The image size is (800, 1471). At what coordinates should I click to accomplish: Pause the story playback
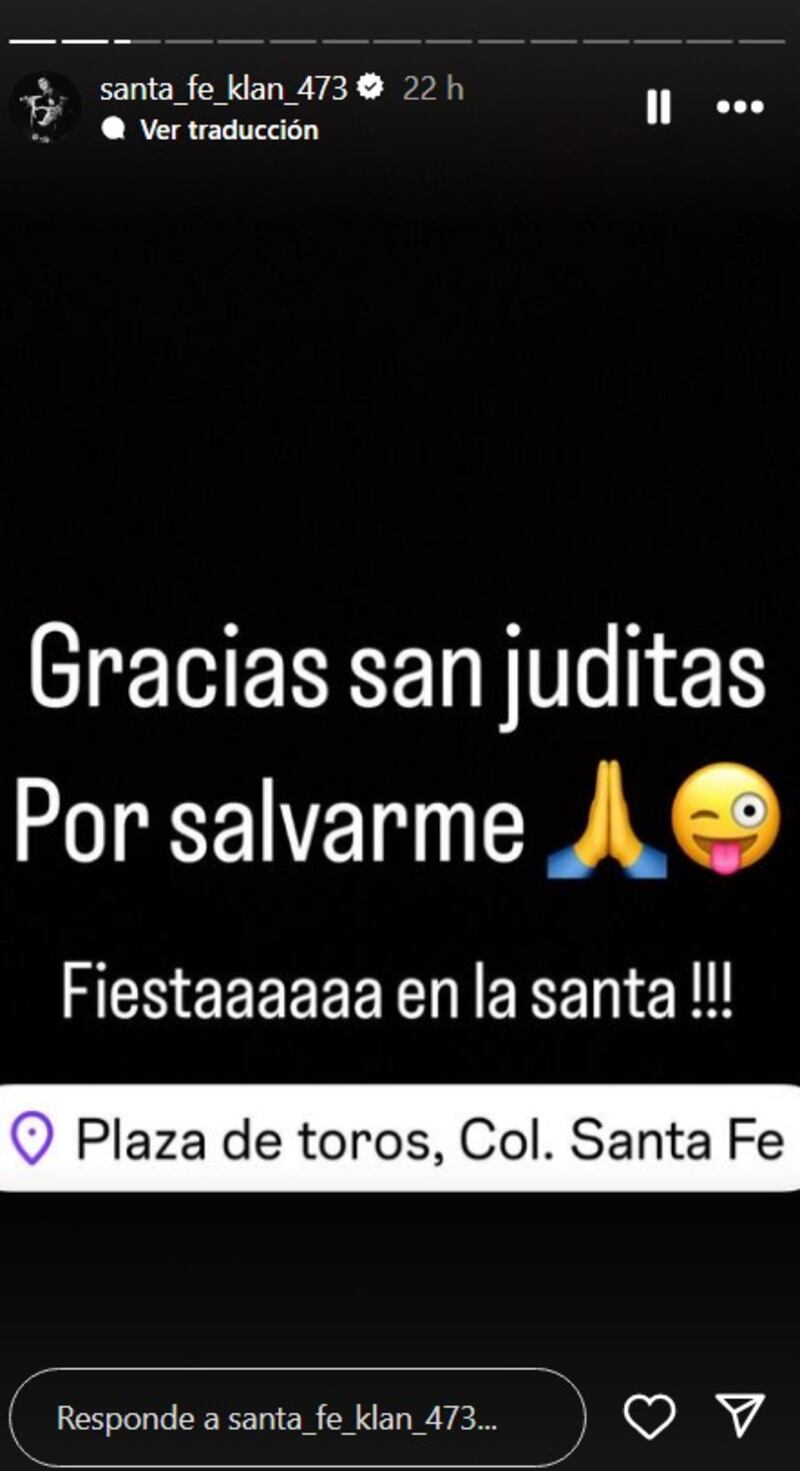pos(658,107)
